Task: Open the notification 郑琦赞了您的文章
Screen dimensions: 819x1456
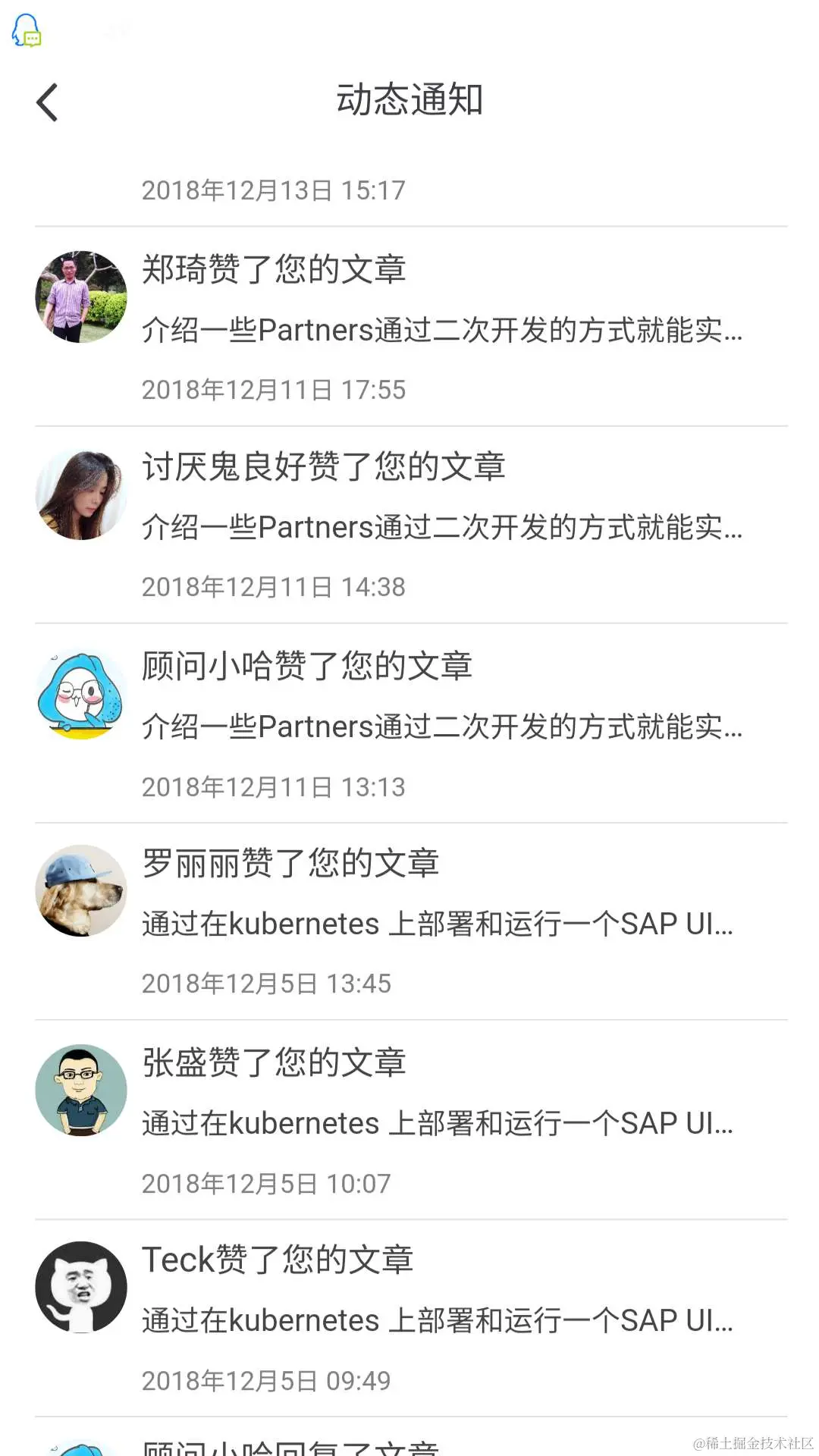Action: [275, 269]
